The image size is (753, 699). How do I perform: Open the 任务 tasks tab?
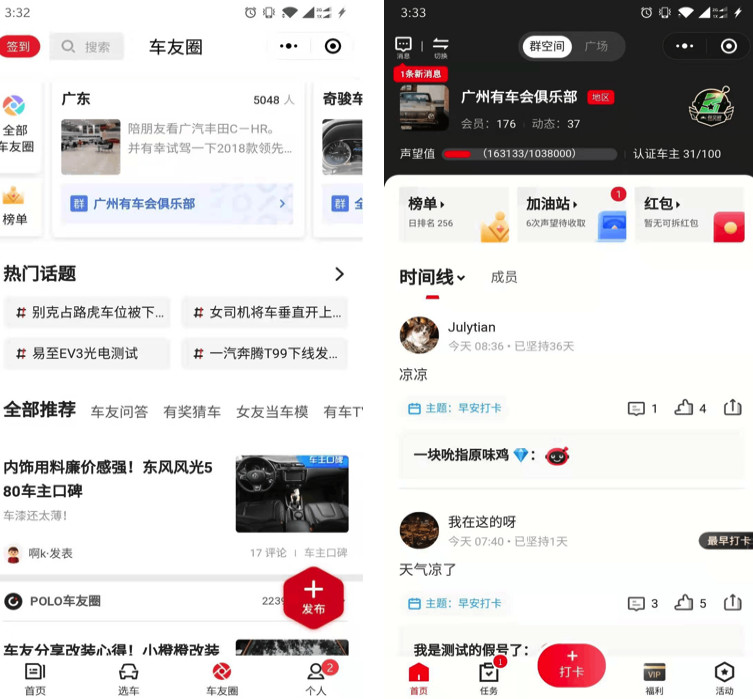tap(489, 677)
